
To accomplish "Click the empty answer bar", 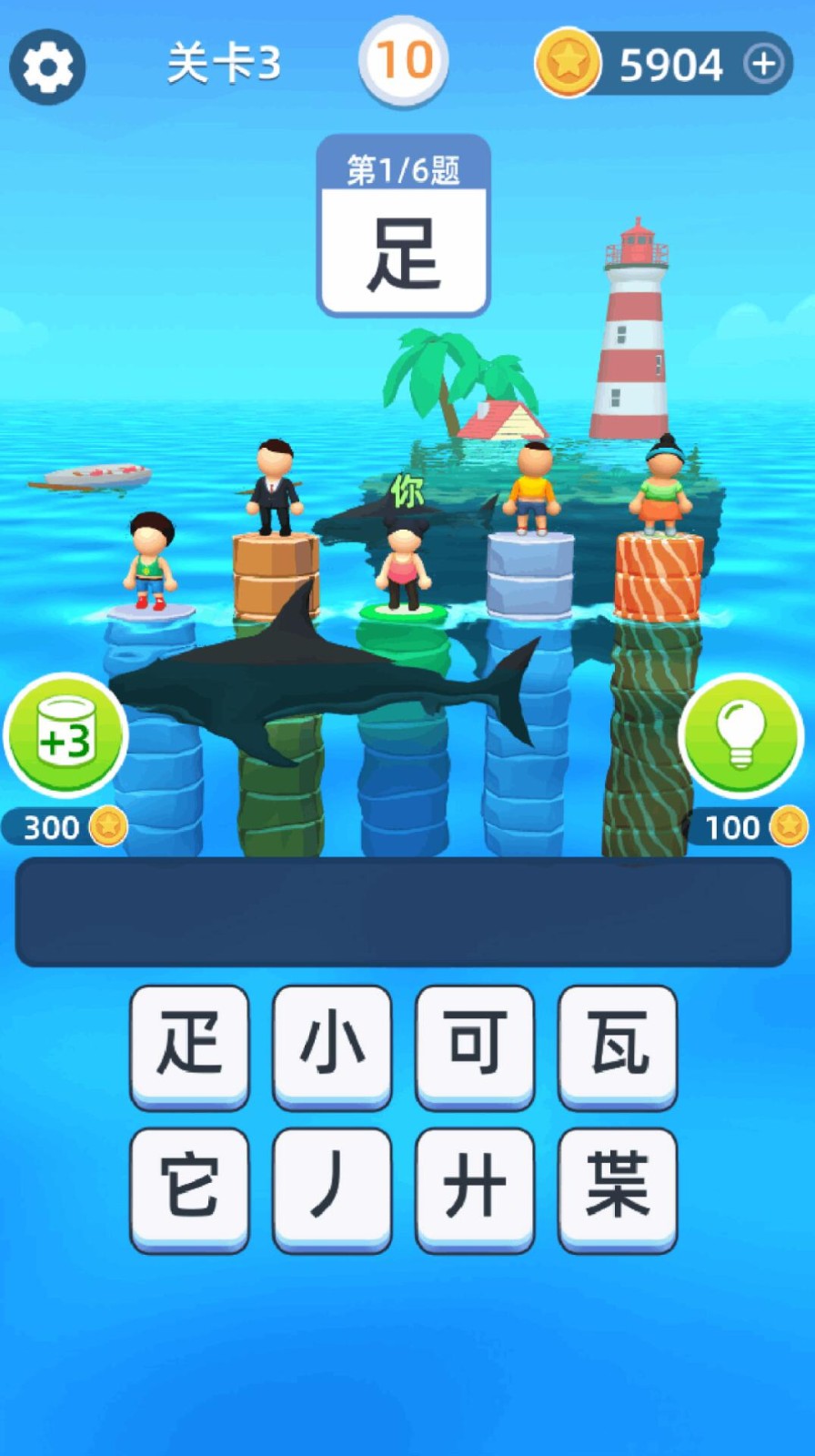I will click(x=404, y=910).
